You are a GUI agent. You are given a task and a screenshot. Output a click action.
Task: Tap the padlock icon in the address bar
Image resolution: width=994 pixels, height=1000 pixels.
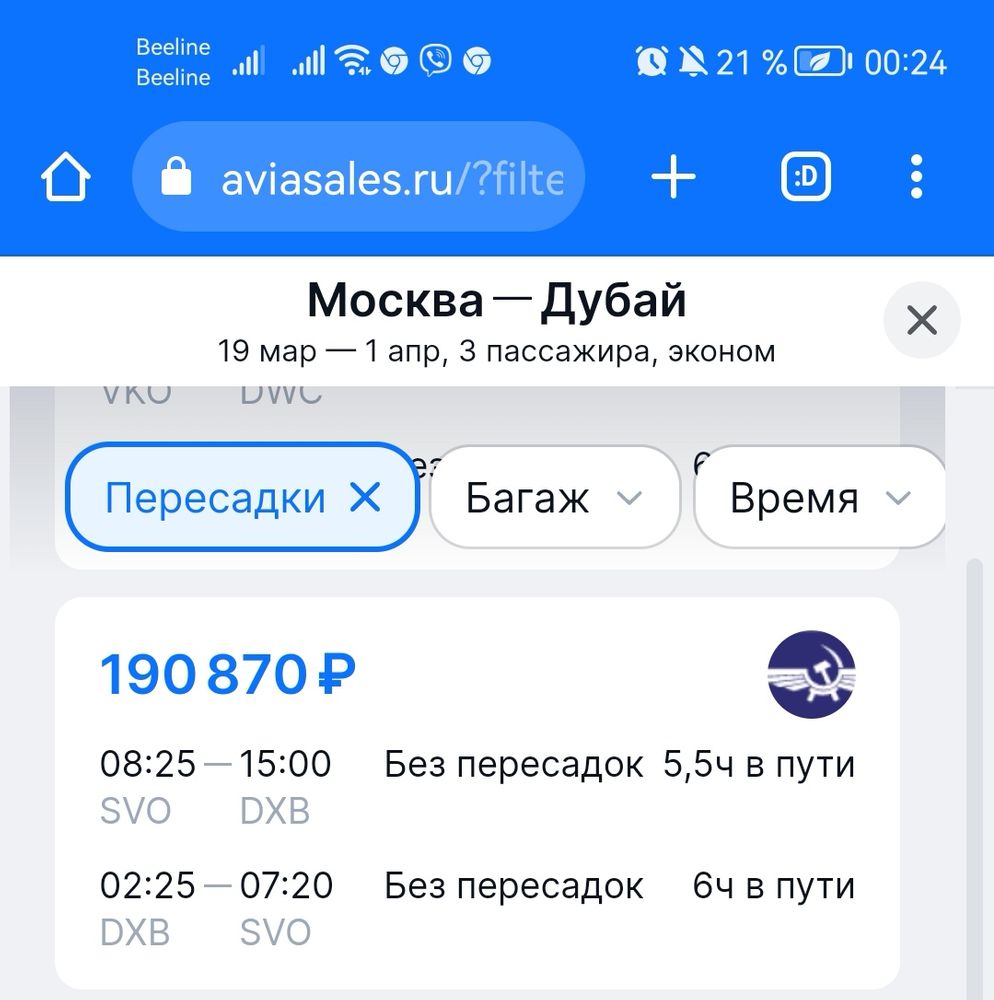coord(178,176)
